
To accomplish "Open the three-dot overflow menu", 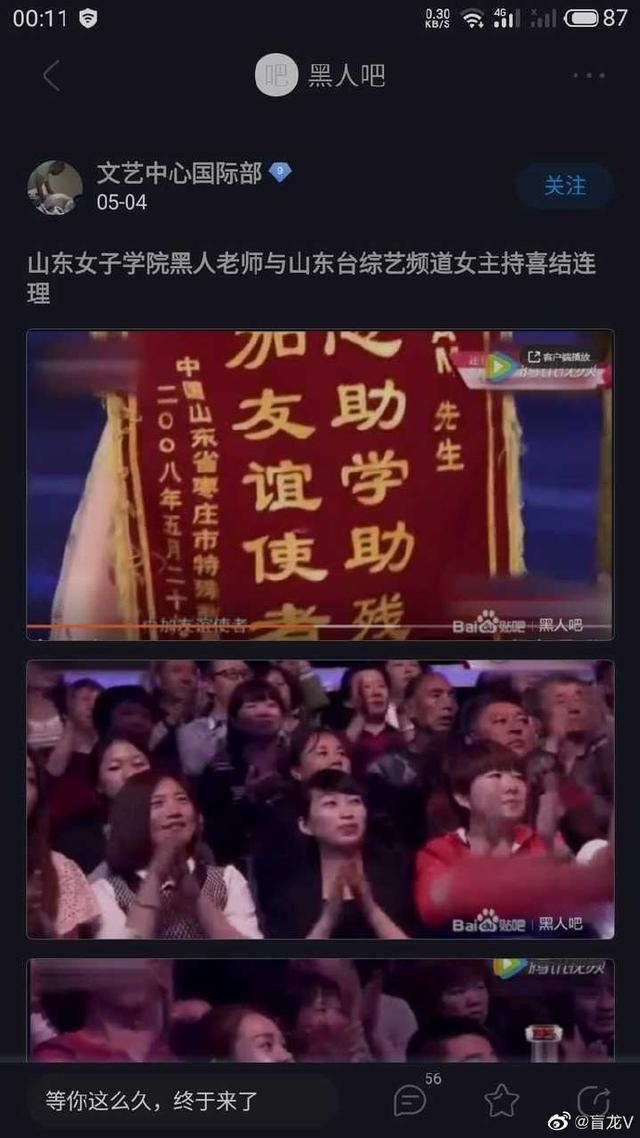I will 588,75.
